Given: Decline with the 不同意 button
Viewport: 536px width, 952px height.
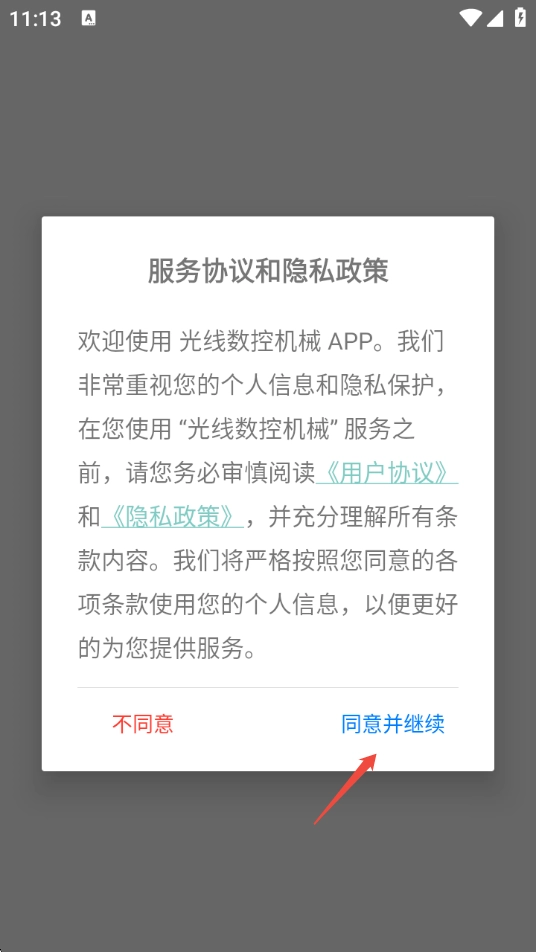Looking at the screenshot, I should pos(143,724).
